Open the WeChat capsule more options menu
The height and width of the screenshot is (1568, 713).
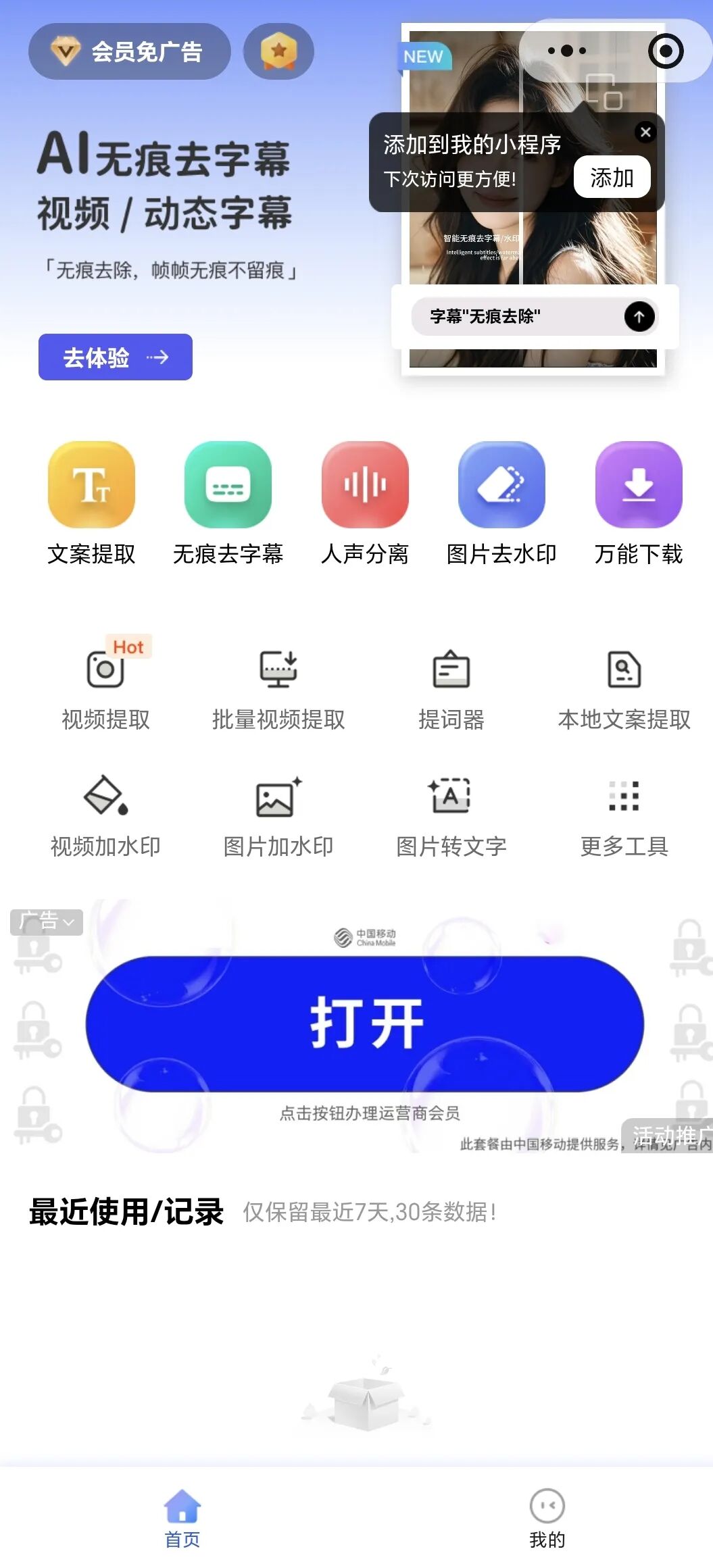pyautogui.click(x=566, y=51)
